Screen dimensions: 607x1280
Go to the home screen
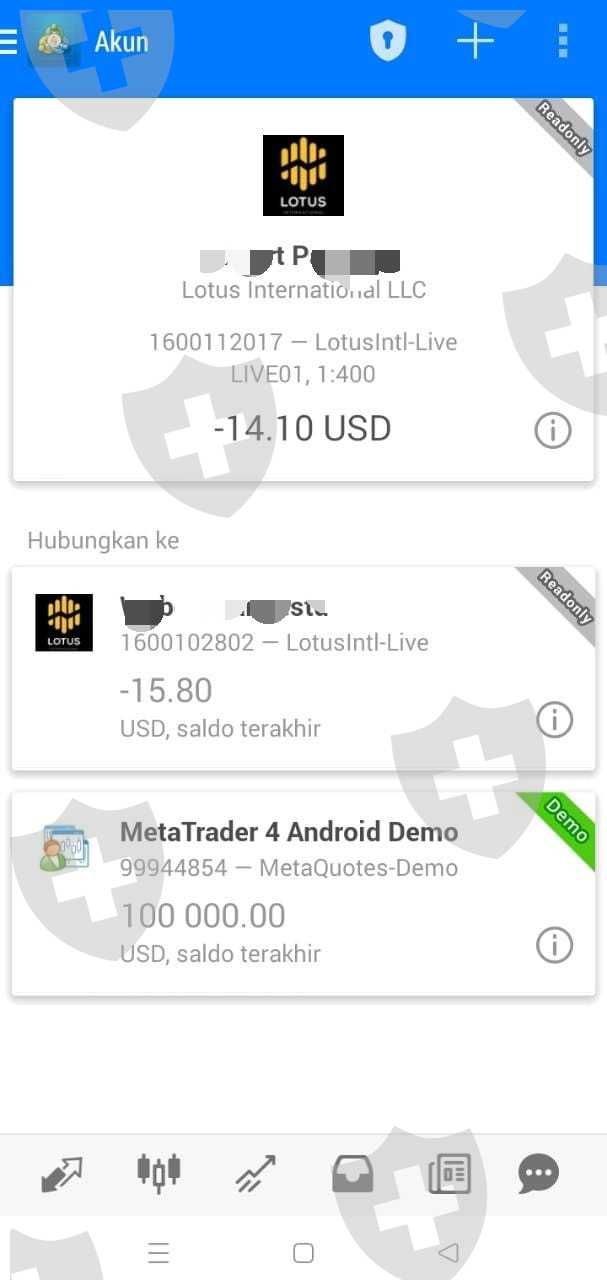tap(303, 1252)
